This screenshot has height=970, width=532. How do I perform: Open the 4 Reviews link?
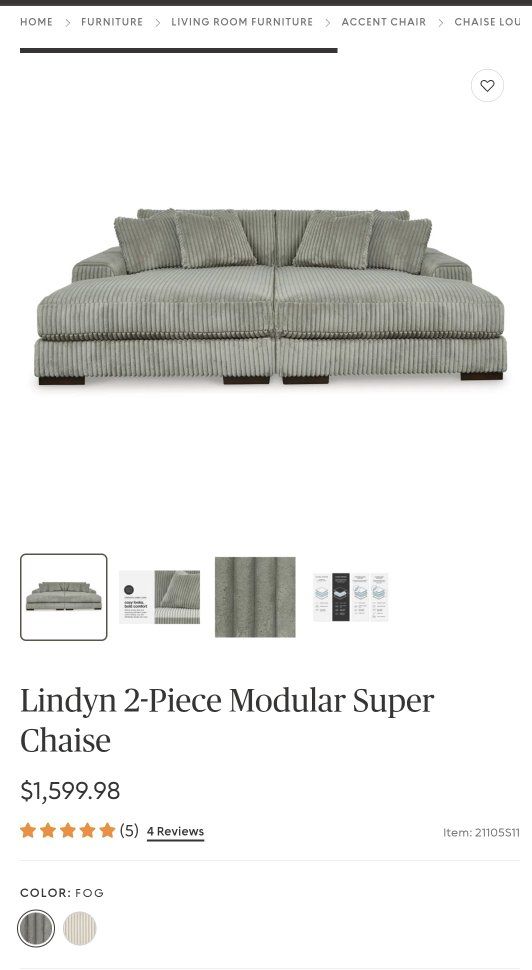point(175,831)
